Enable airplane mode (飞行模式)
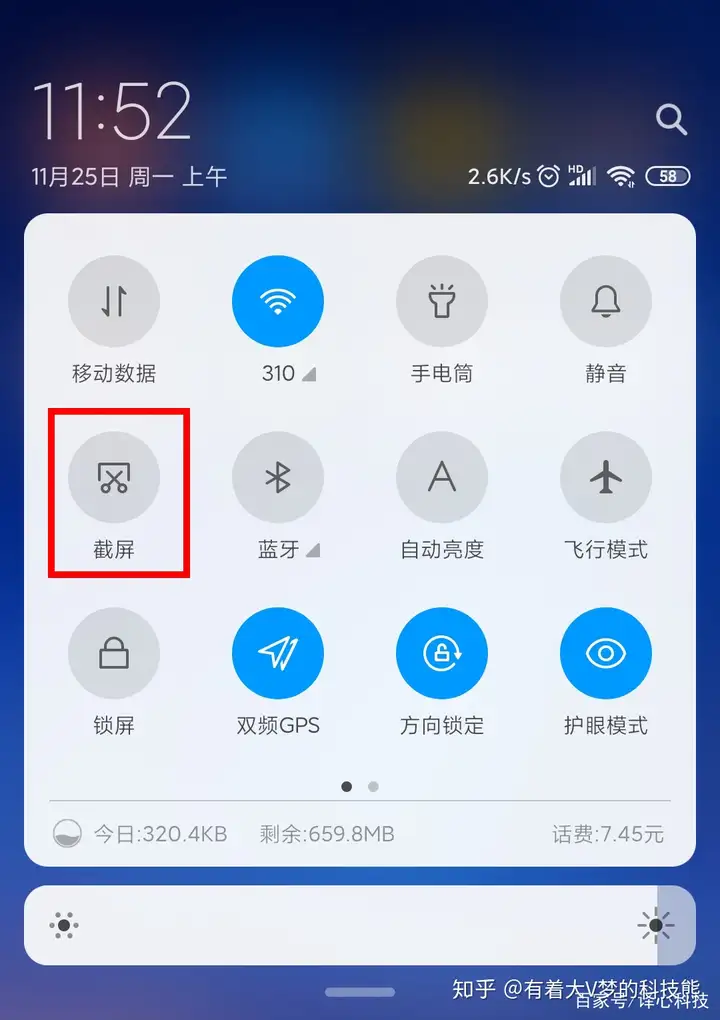Screen dimensions: 720x1020 (x=606, y=478)
